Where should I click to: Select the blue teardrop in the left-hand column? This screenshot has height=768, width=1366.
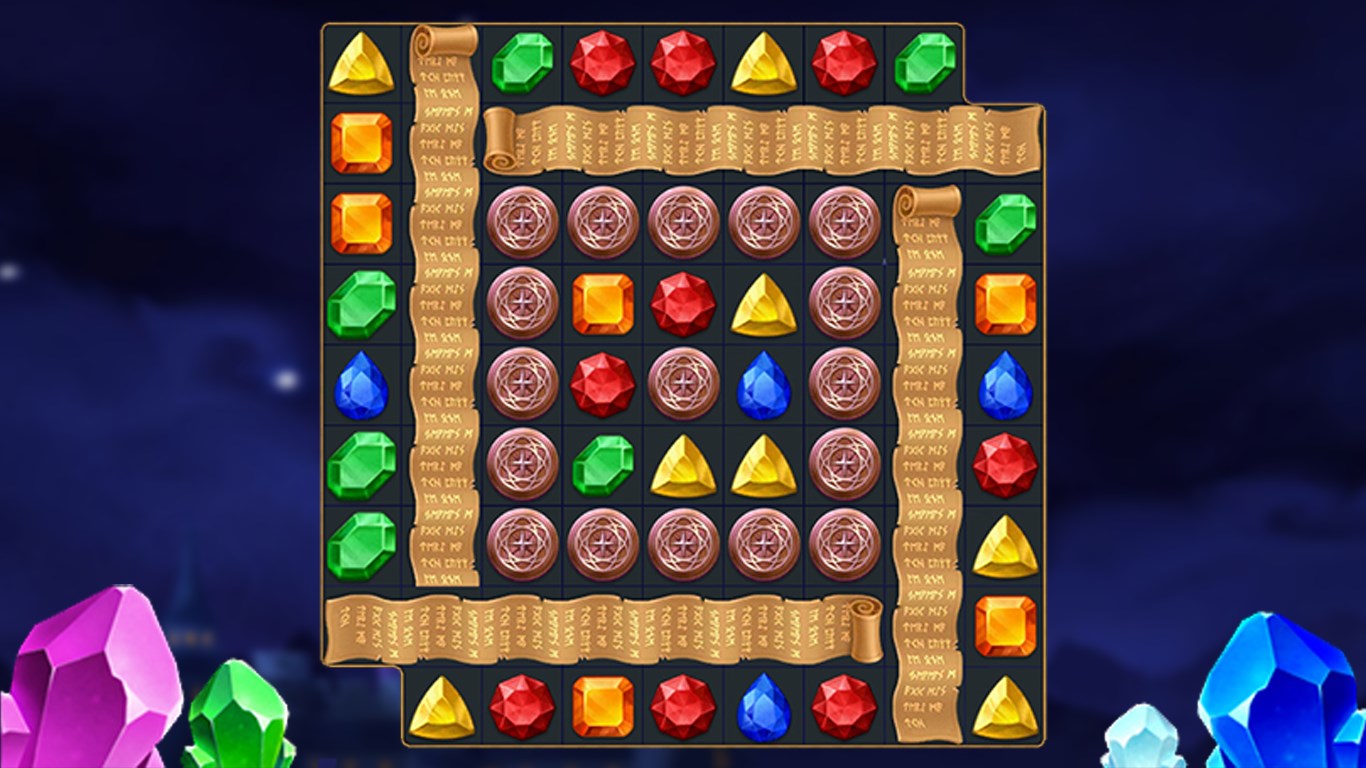[x=361, y=385]
